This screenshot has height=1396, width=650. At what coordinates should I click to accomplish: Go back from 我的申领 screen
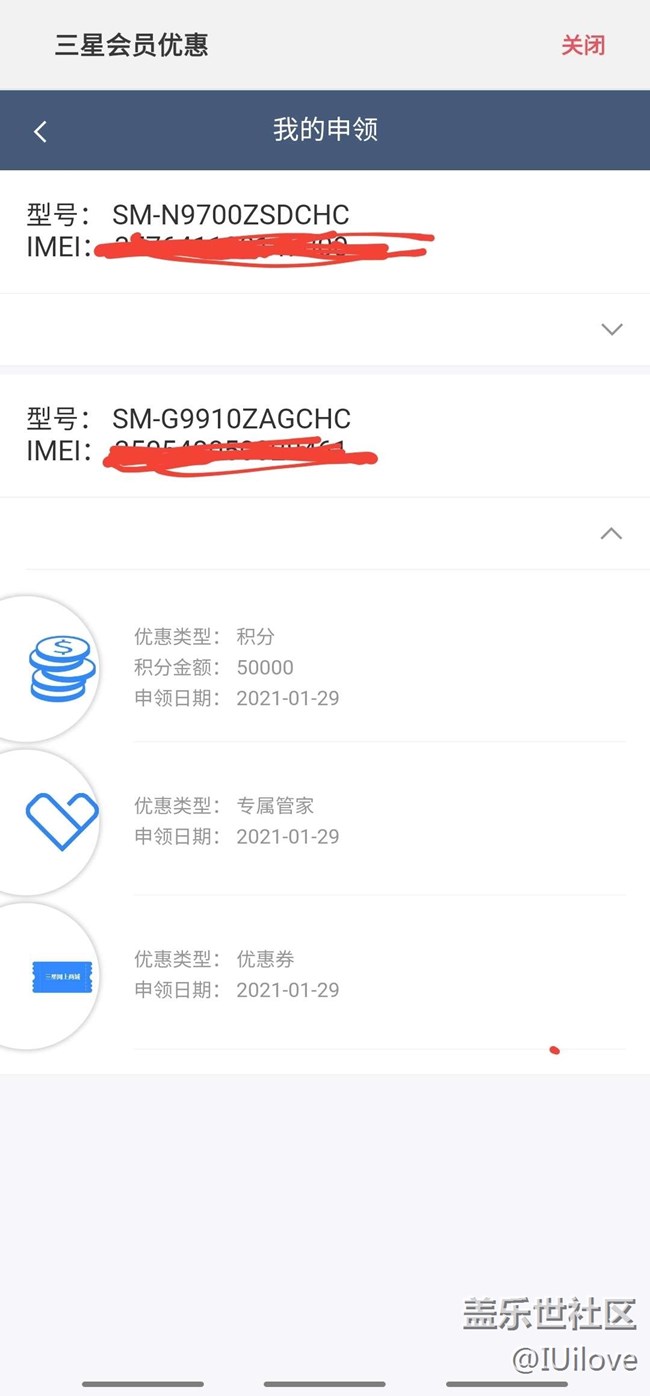click(x=40, y=131)
